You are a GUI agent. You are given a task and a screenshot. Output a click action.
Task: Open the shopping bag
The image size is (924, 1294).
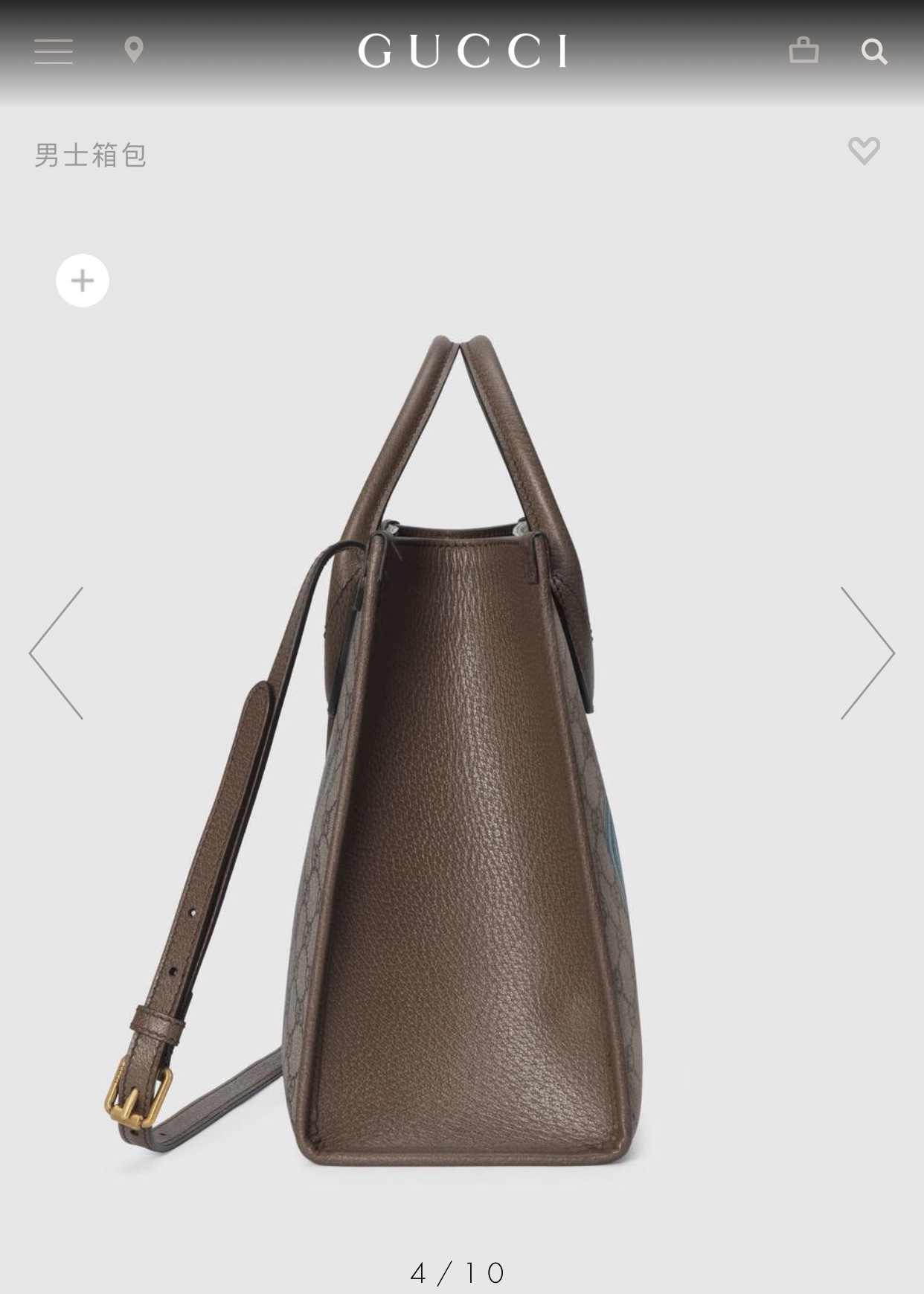click(803, 50)
